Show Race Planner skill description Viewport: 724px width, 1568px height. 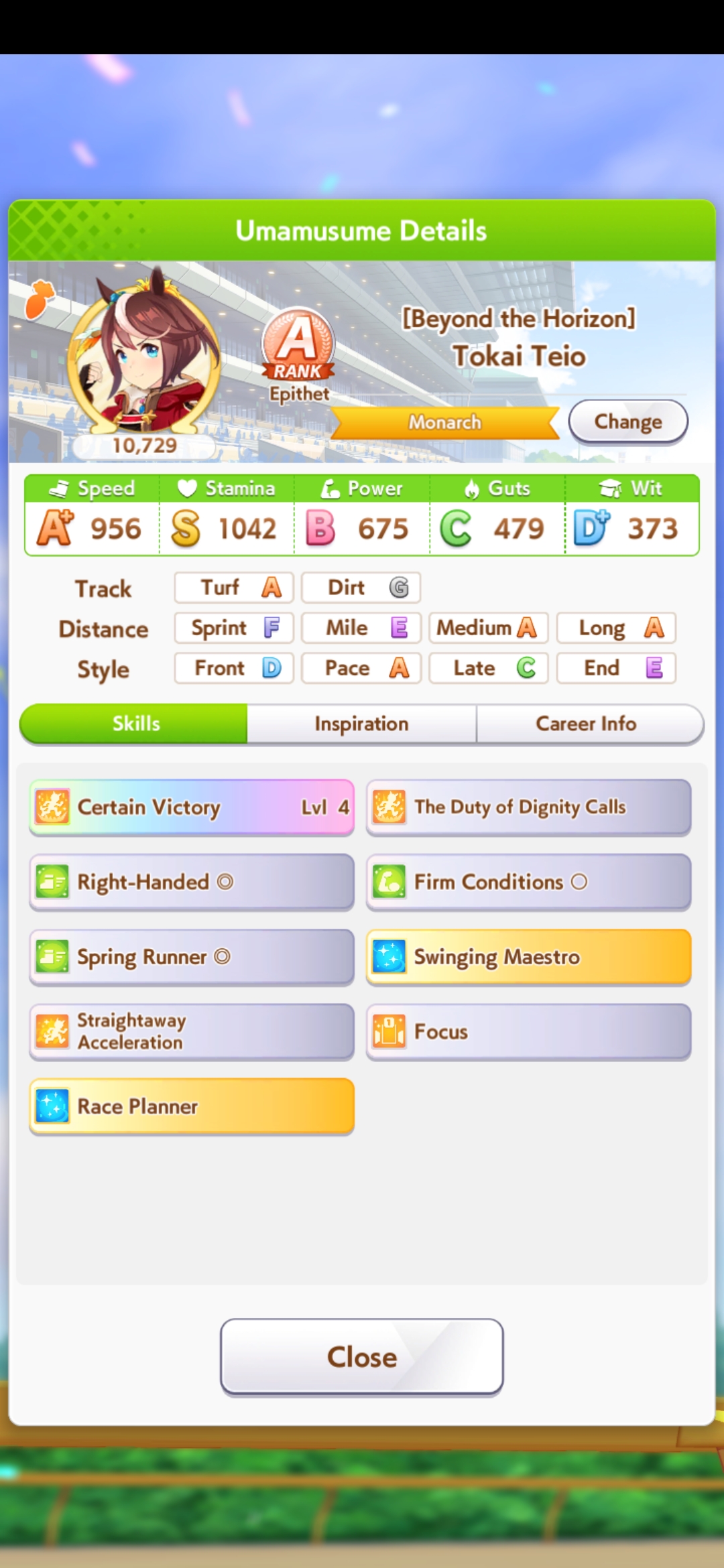192,1107
